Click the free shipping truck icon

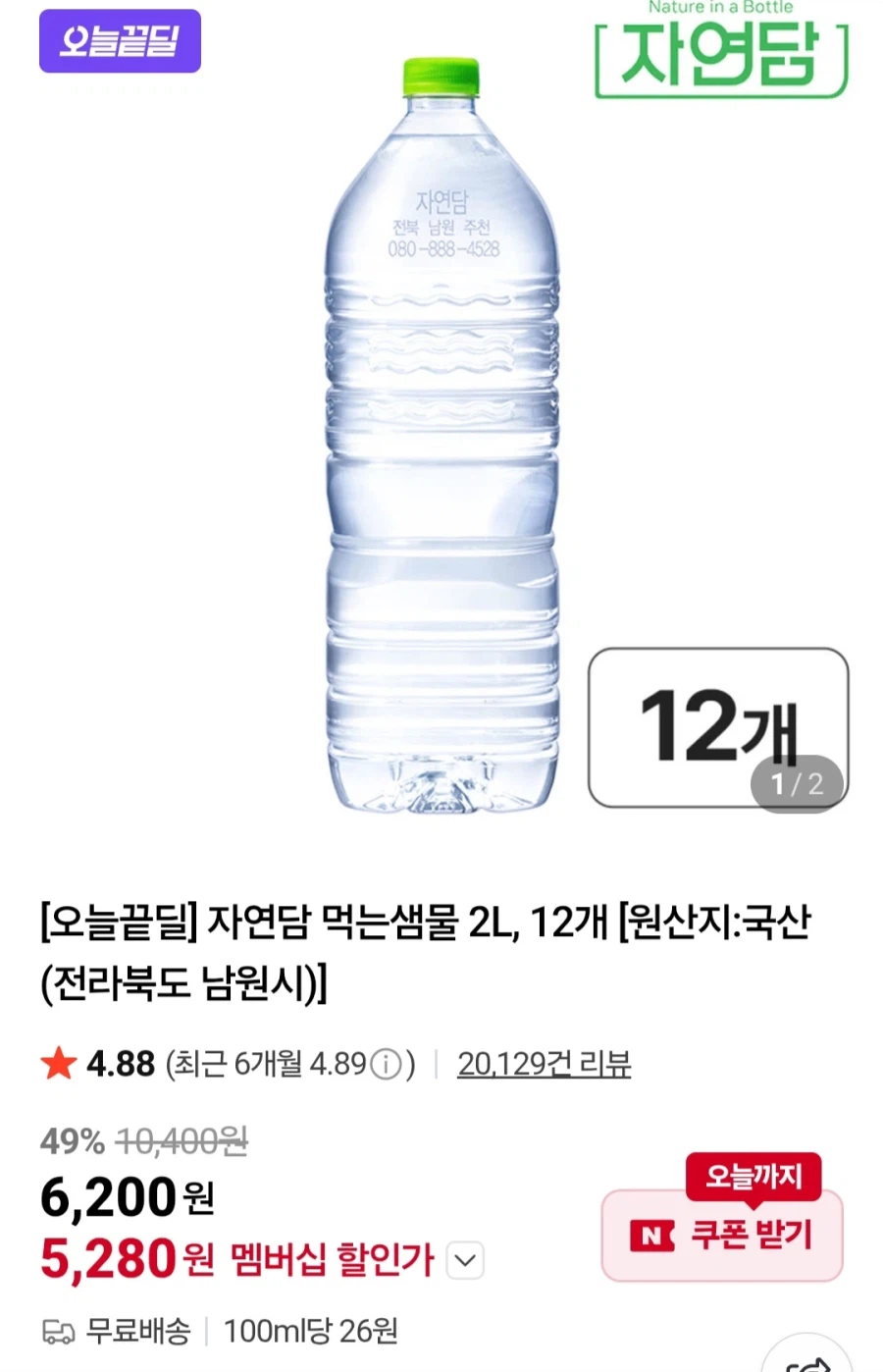pyautogui.click(x=61, y=1332)
